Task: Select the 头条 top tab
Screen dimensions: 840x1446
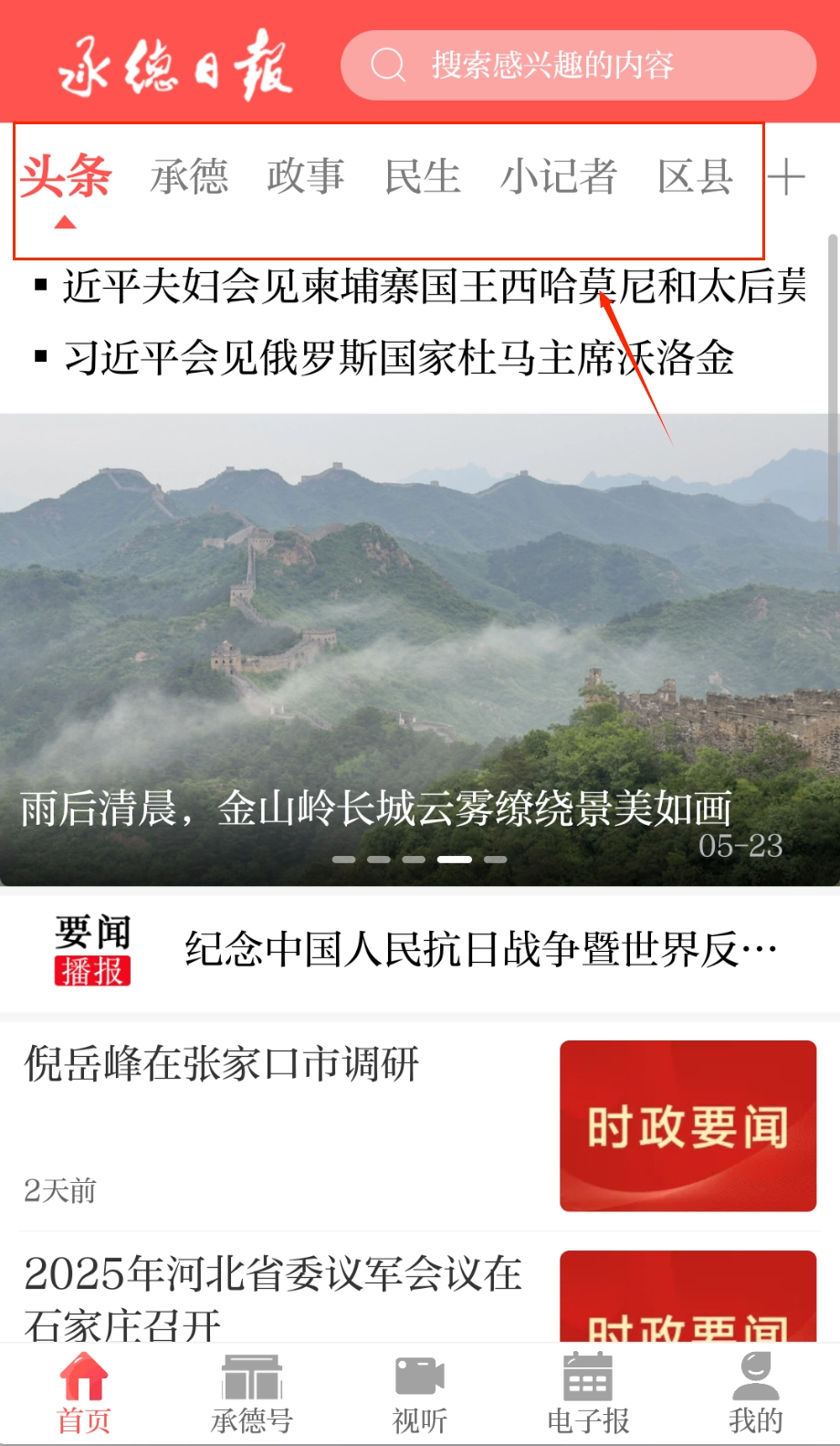Action: point(66,177)
